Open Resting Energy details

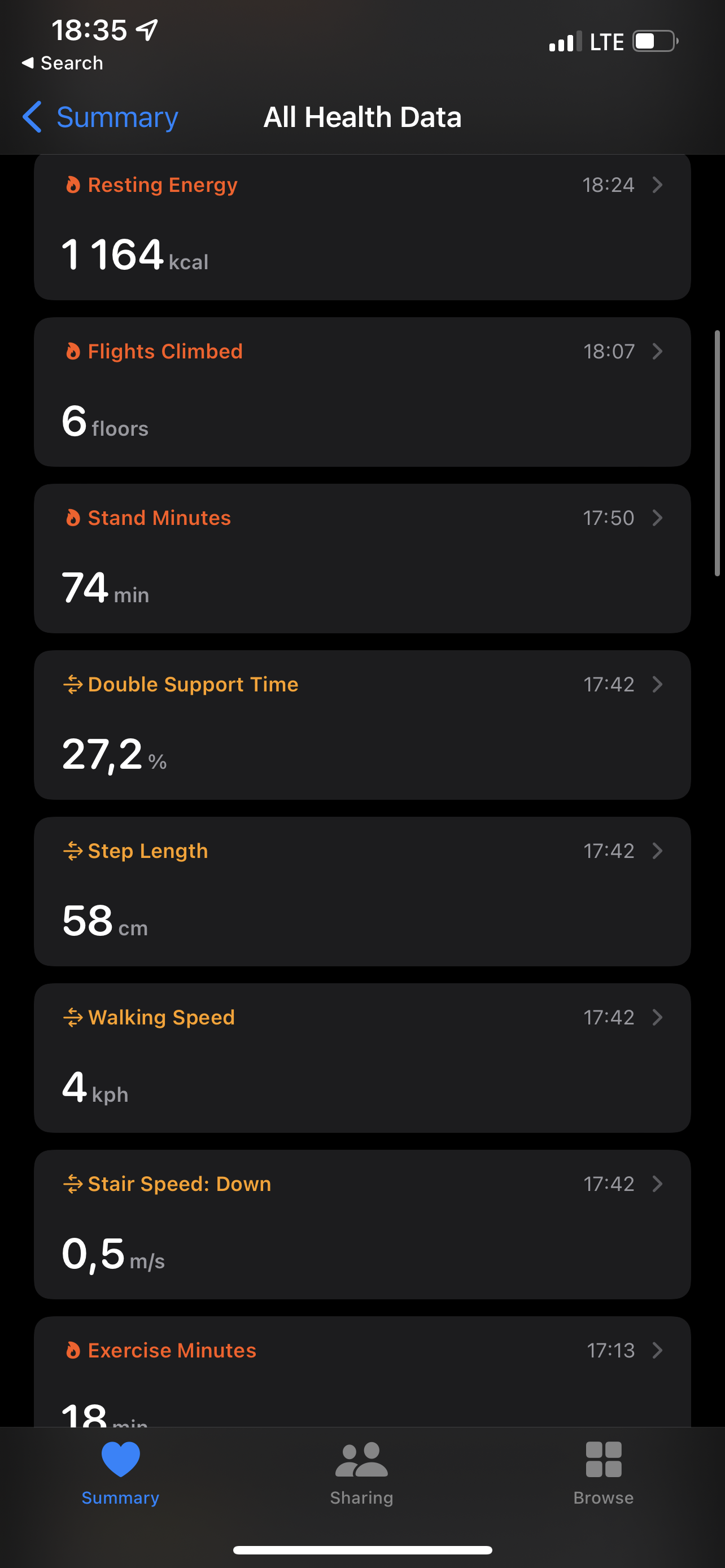(362, 226)
